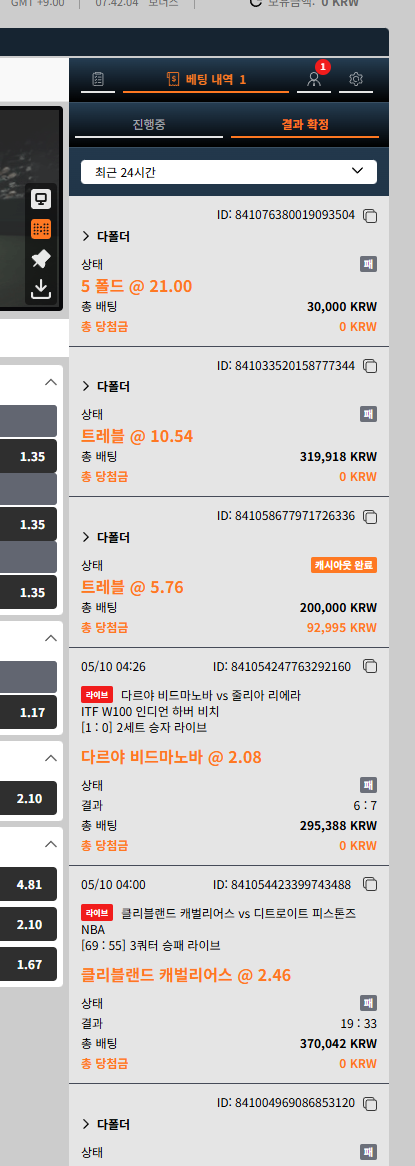Expand the 다폴더 트레블 bet at 10.54

click(106, 387)
